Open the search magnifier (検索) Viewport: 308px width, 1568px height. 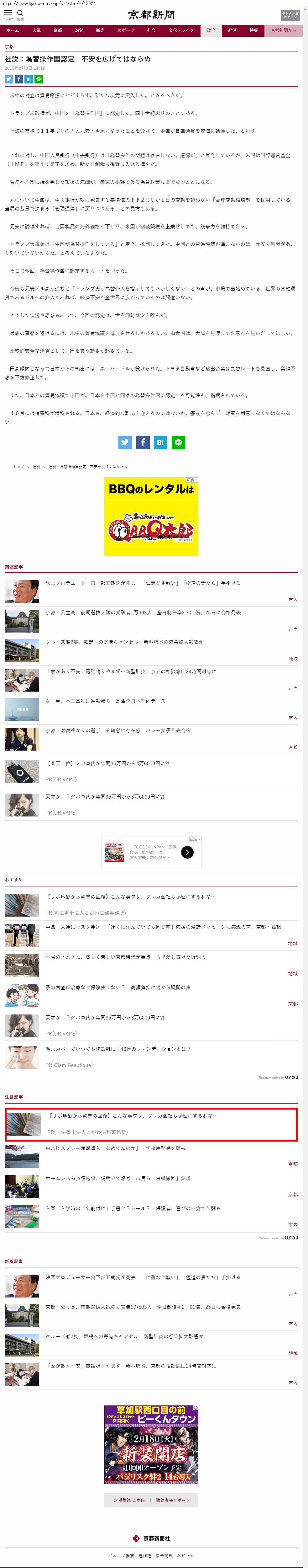coord(20,14)
